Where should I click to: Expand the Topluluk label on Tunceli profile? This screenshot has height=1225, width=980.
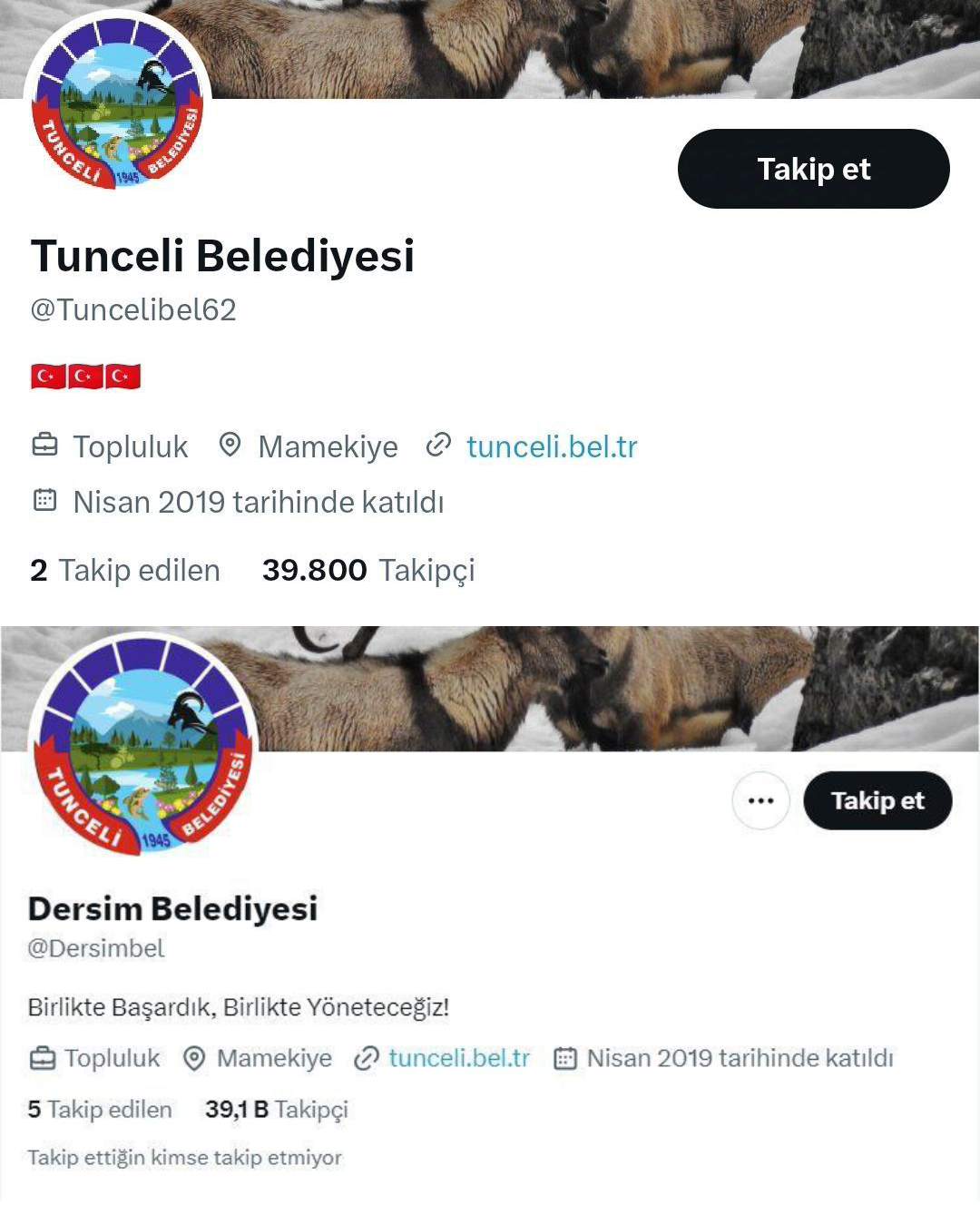[x=130, y=446]
